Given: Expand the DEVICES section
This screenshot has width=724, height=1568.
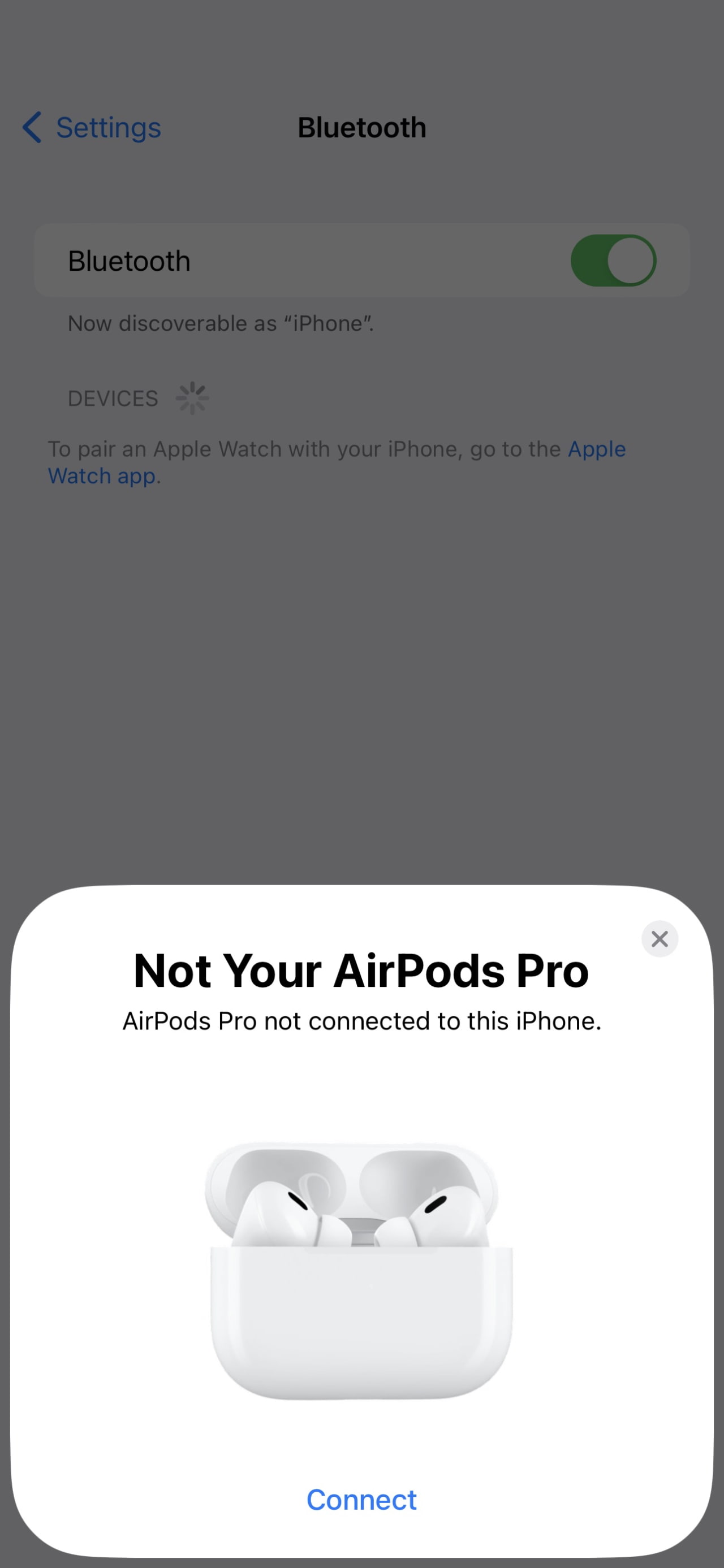Looking at the screenshot, I should click(x=113, y=398).
